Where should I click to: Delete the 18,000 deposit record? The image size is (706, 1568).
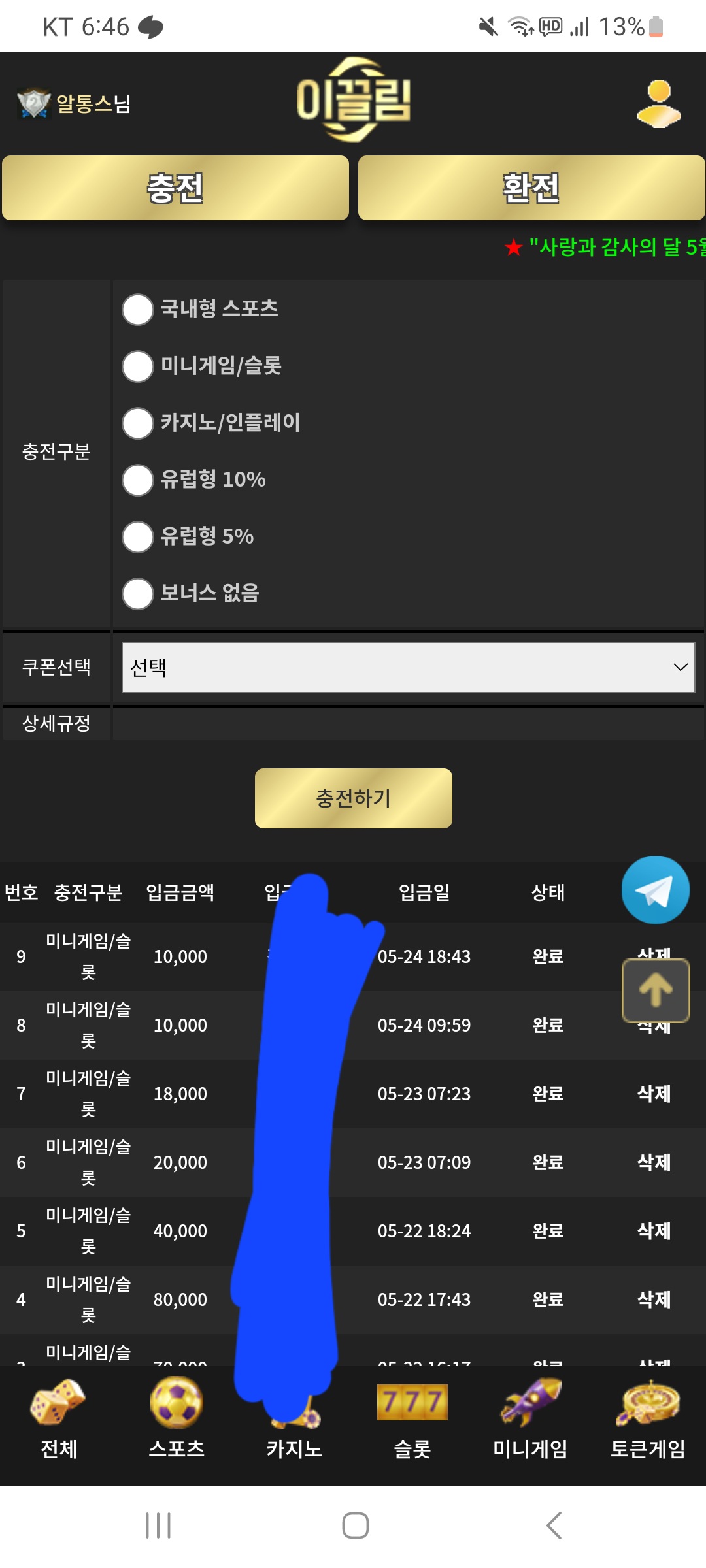click(x=654, y=1094)
